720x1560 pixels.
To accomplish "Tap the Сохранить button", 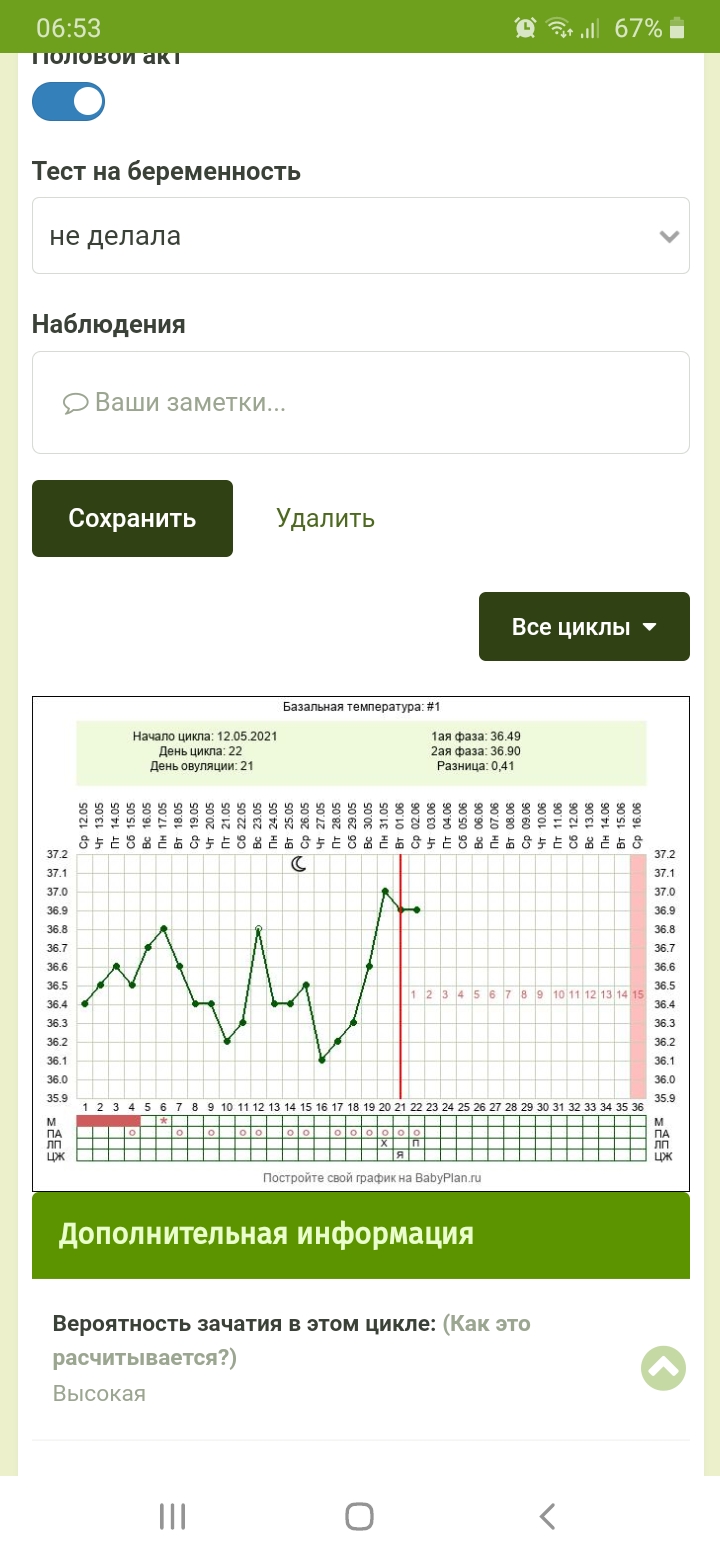I will [132, 518].
